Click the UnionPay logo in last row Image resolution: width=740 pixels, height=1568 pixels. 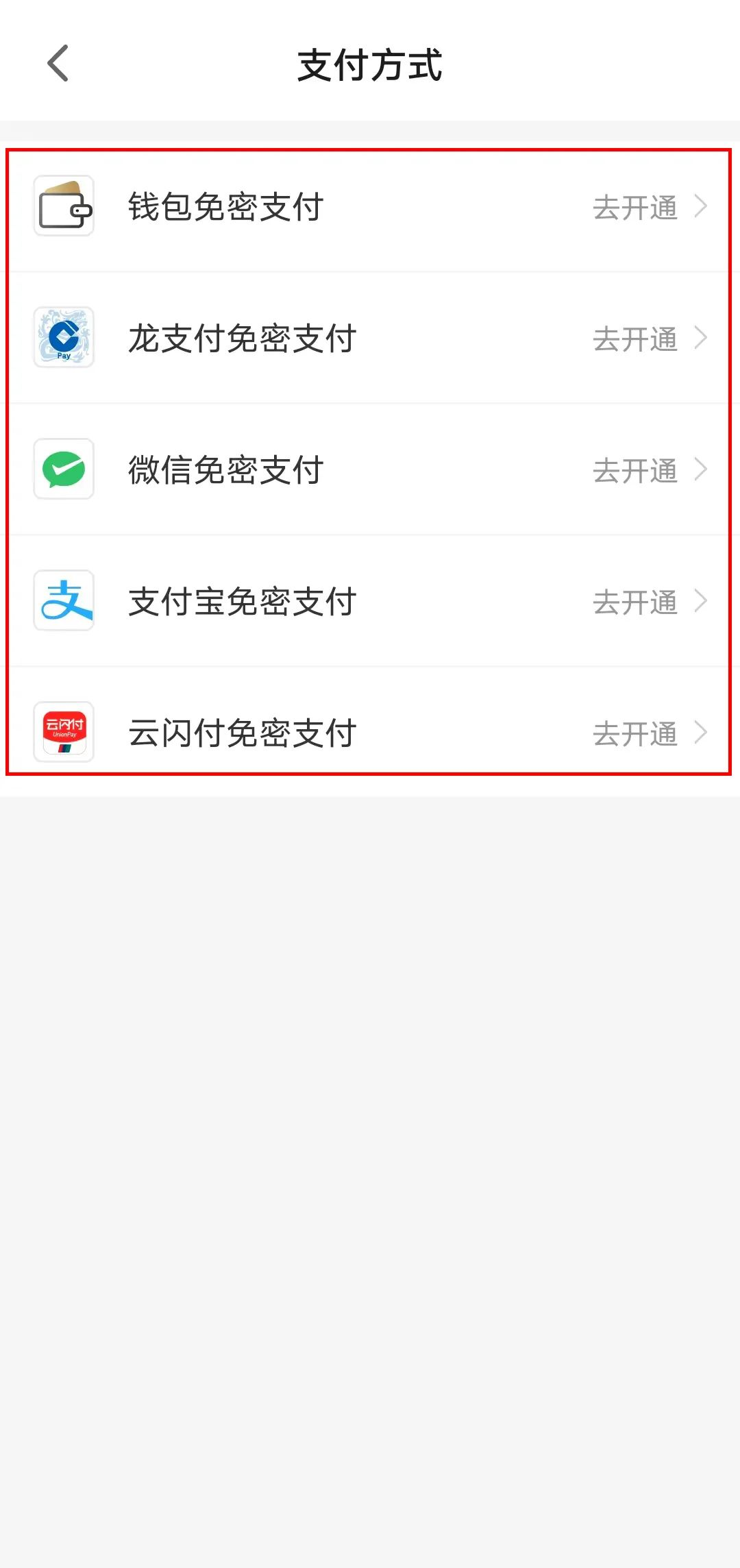coord(64,733)
